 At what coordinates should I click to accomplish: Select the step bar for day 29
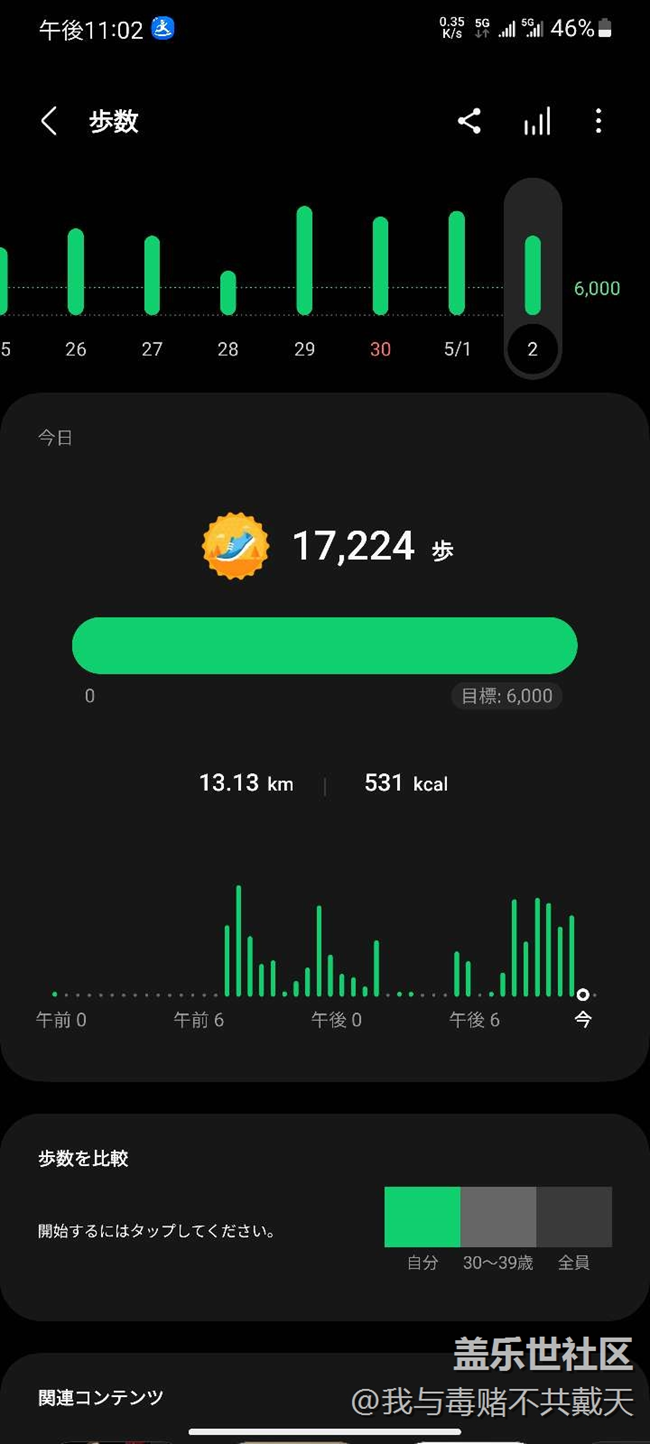tap(304, 261)
